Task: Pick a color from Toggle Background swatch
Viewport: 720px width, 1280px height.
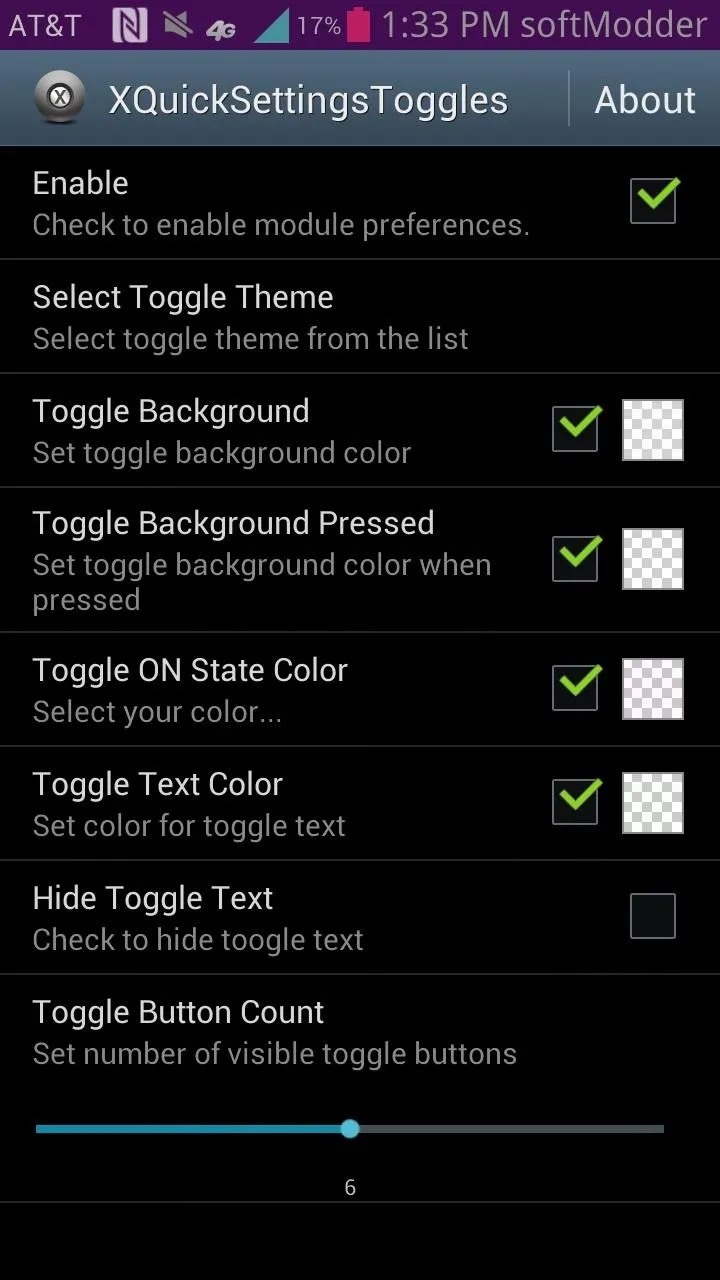Action: tap(653, 430)
